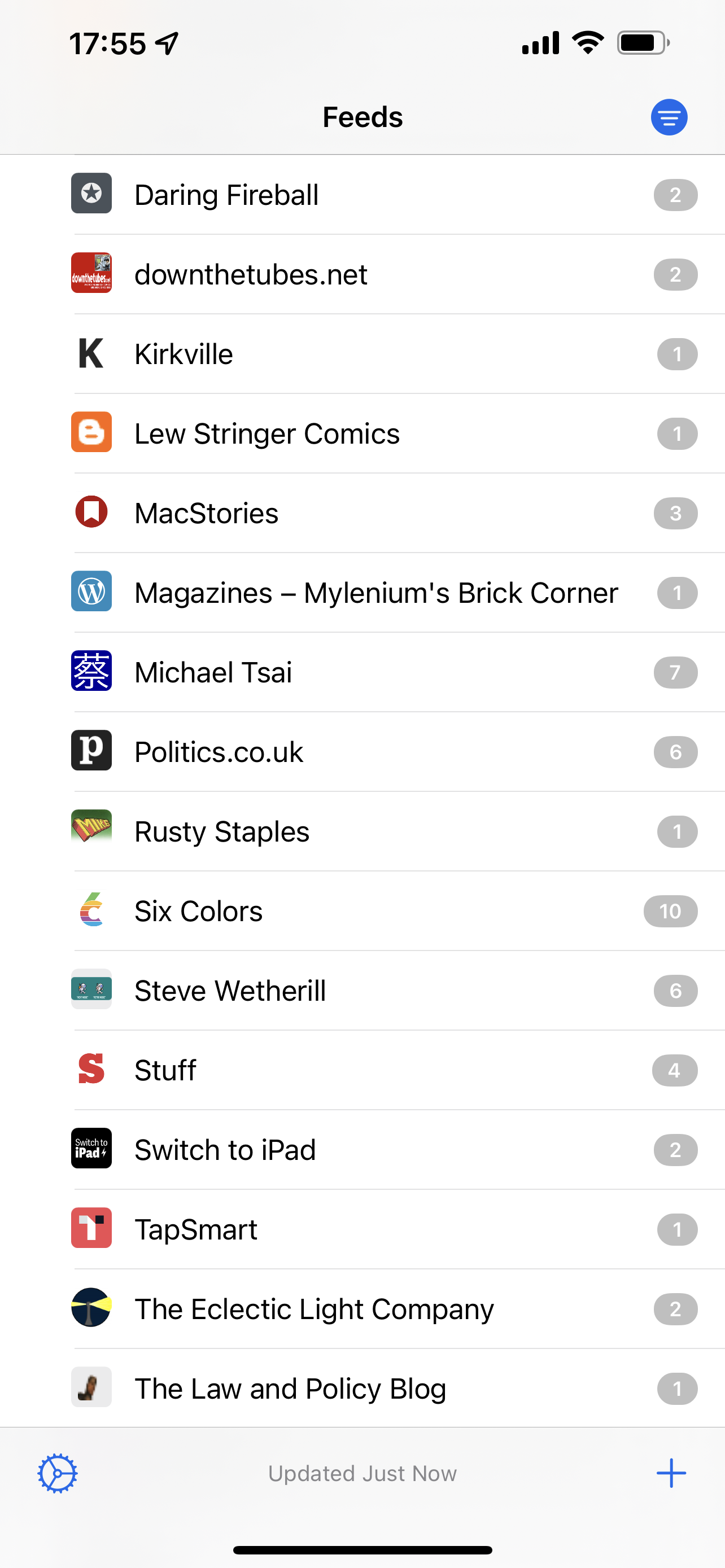
Task: Open the Daring Fireball feed
Action: (x=363, y=195)
